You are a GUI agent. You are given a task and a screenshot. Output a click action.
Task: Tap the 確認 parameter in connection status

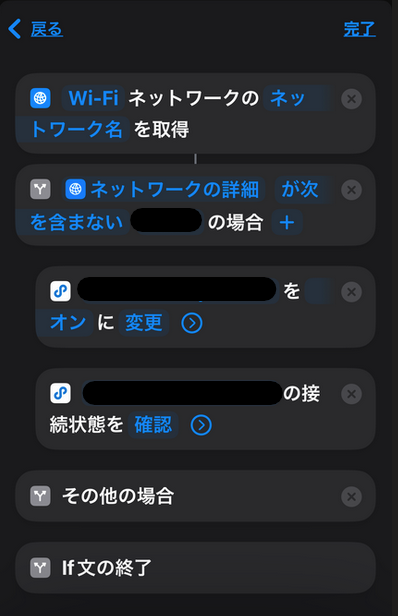(153, 425)
